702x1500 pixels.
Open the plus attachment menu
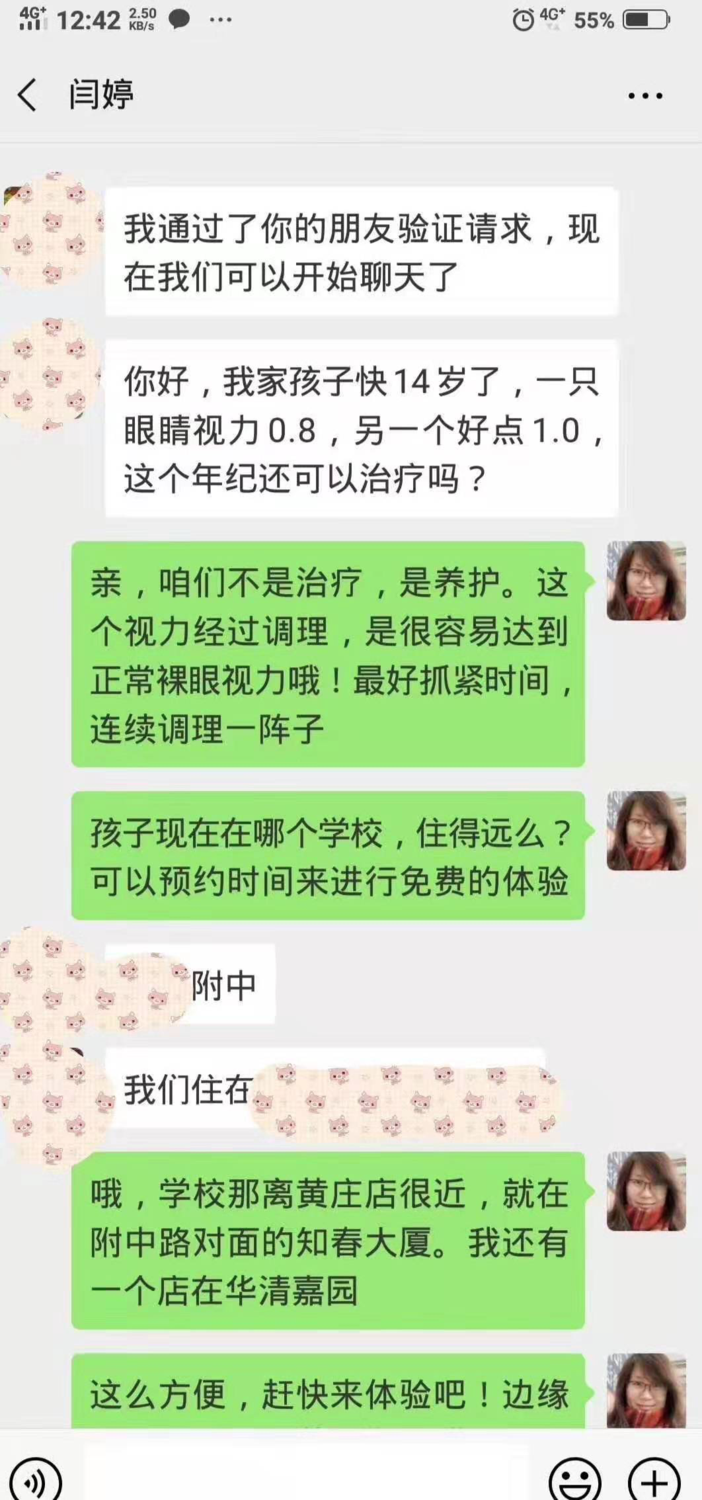[654, 1478]
